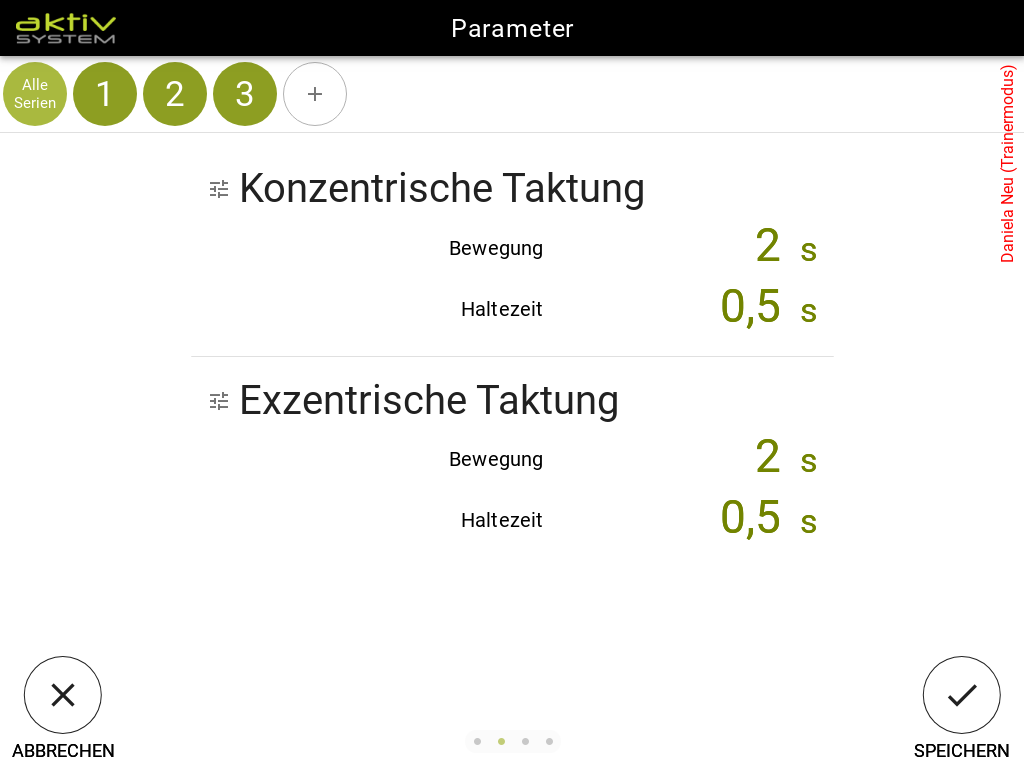The height and width of the screenshot is (768, 1024).
Task: Edit Haltezeit value under Exzentrische Taktung
Action: click(751, 519)
